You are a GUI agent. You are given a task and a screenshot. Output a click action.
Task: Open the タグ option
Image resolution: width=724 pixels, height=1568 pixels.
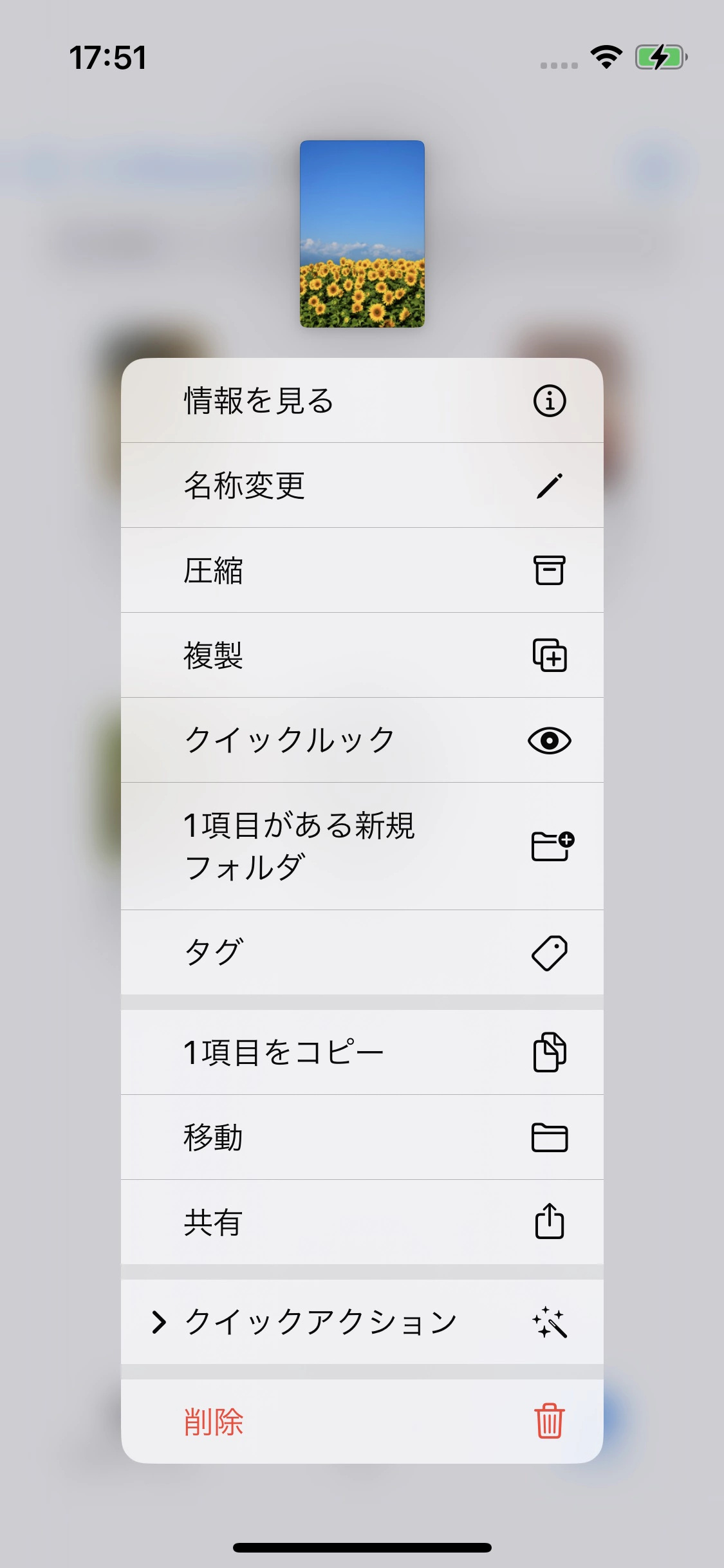(362, 953)
